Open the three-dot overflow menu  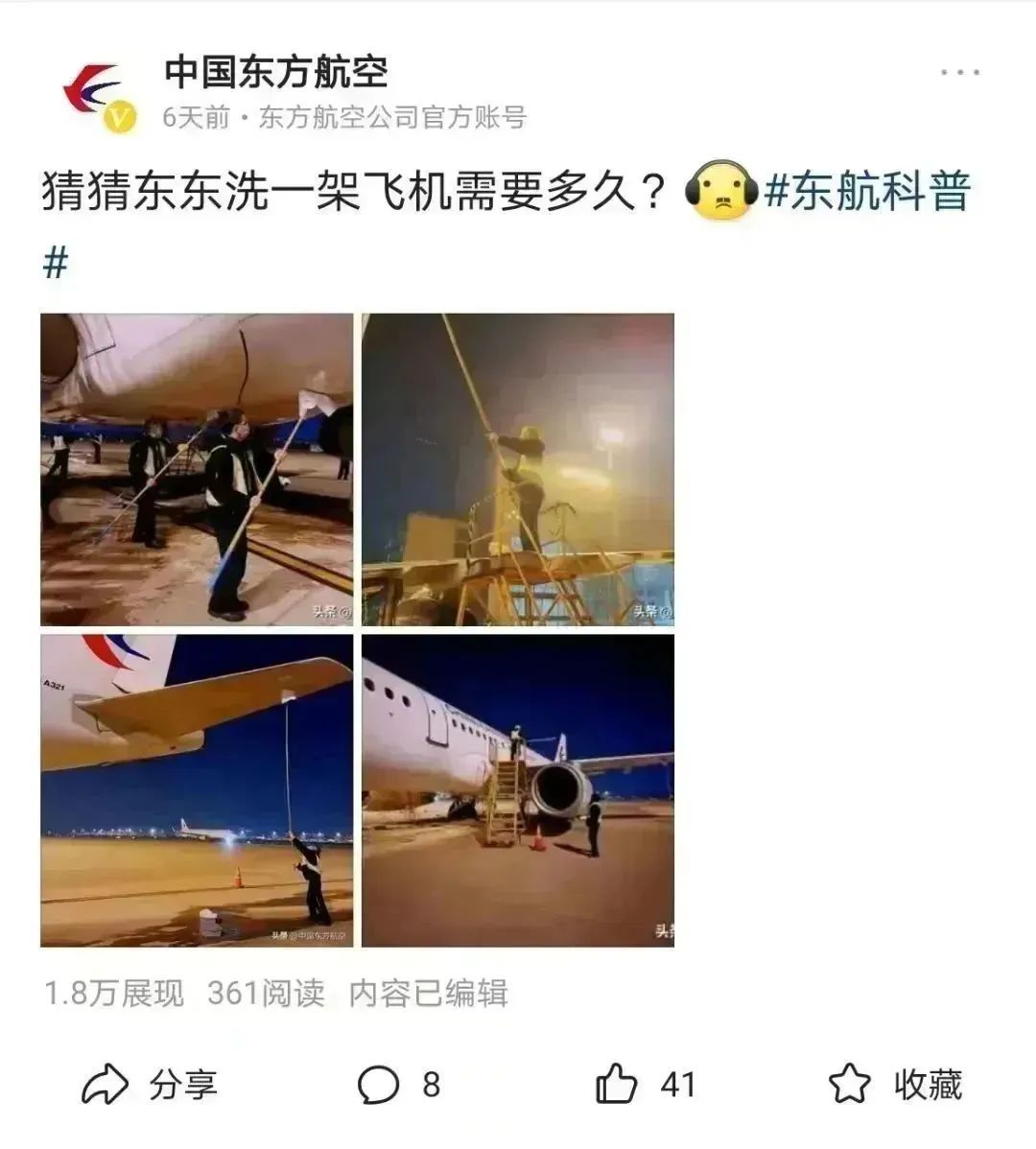tap(959, 73)
